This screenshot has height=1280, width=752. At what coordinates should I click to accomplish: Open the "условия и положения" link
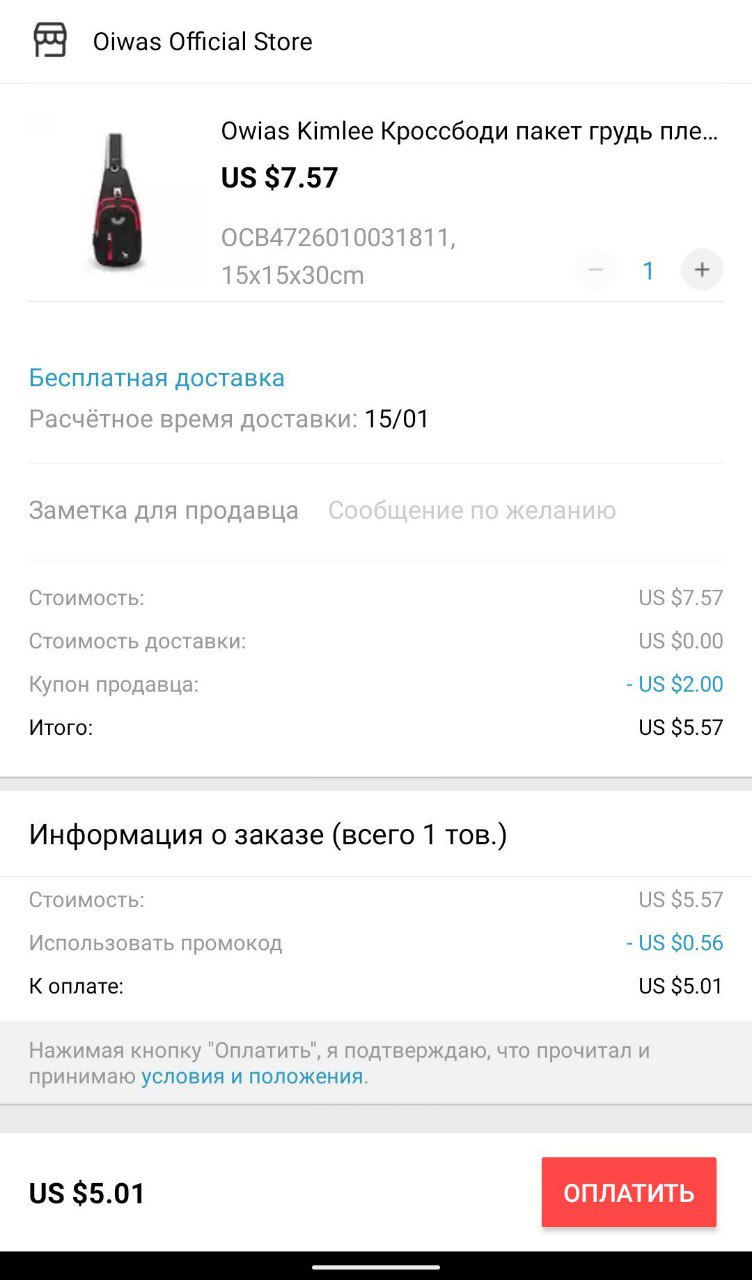pyautogui.click(x=252, y=1077)
